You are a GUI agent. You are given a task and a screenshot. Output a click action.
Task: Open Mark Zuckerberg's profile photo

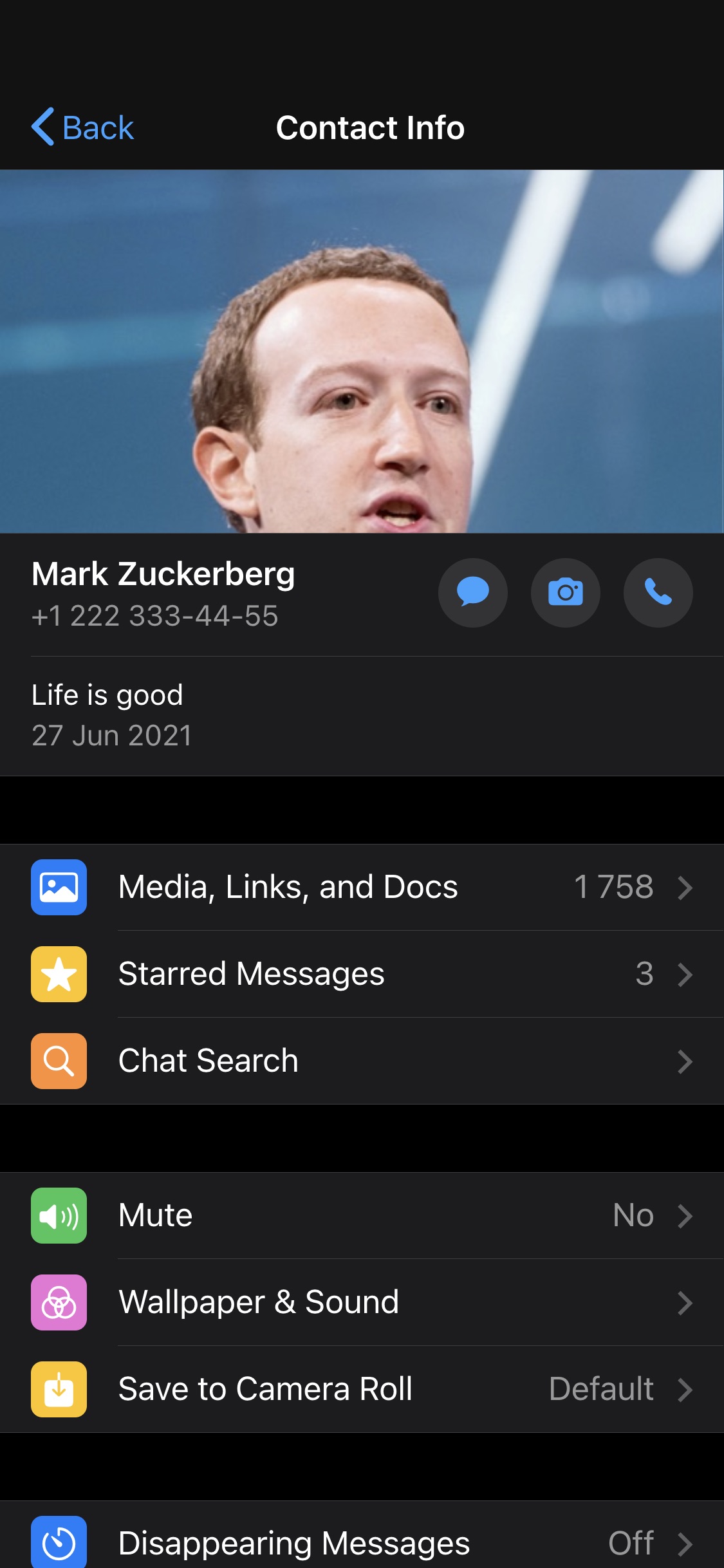pyautogui.click(x=362, y=350)
